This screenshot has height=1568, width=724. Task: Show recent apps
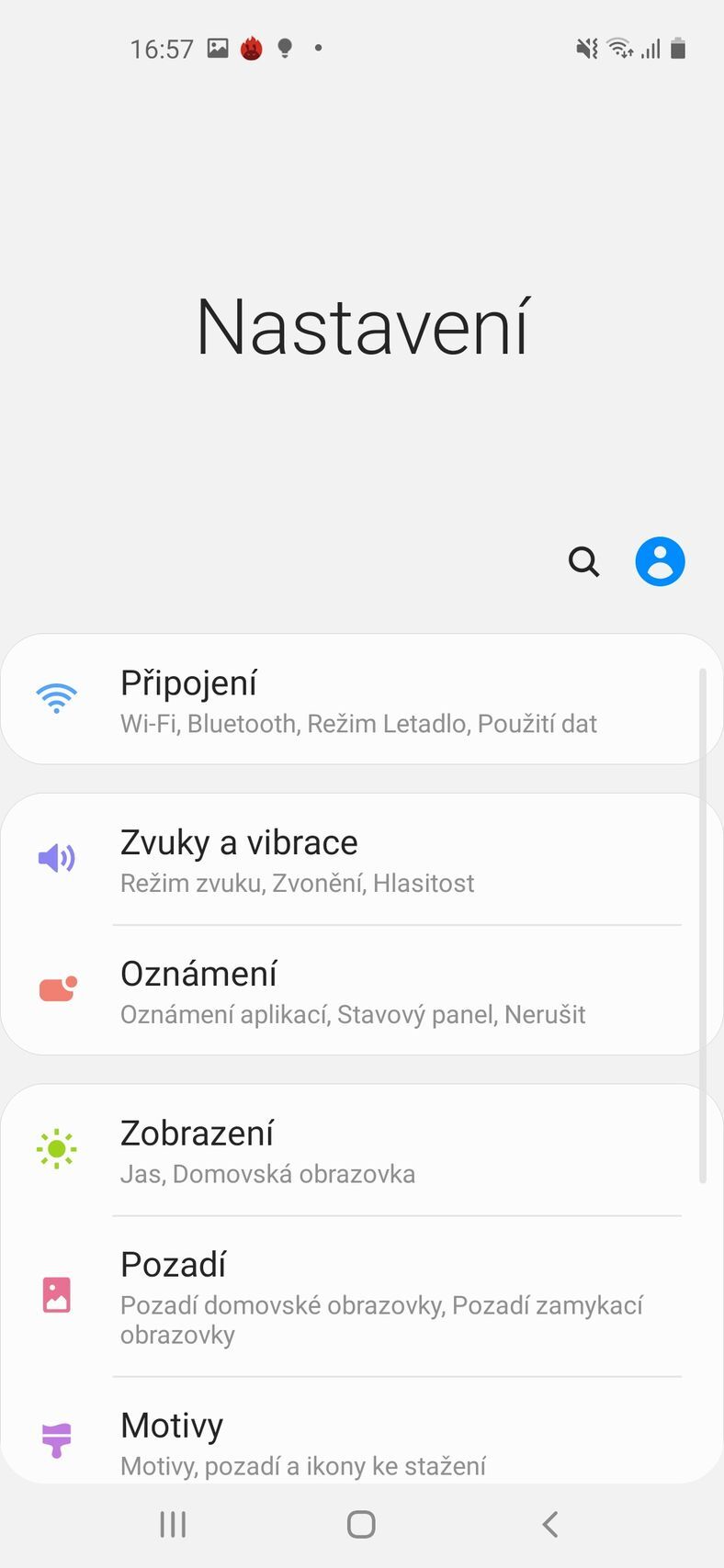click(173, 1524)
